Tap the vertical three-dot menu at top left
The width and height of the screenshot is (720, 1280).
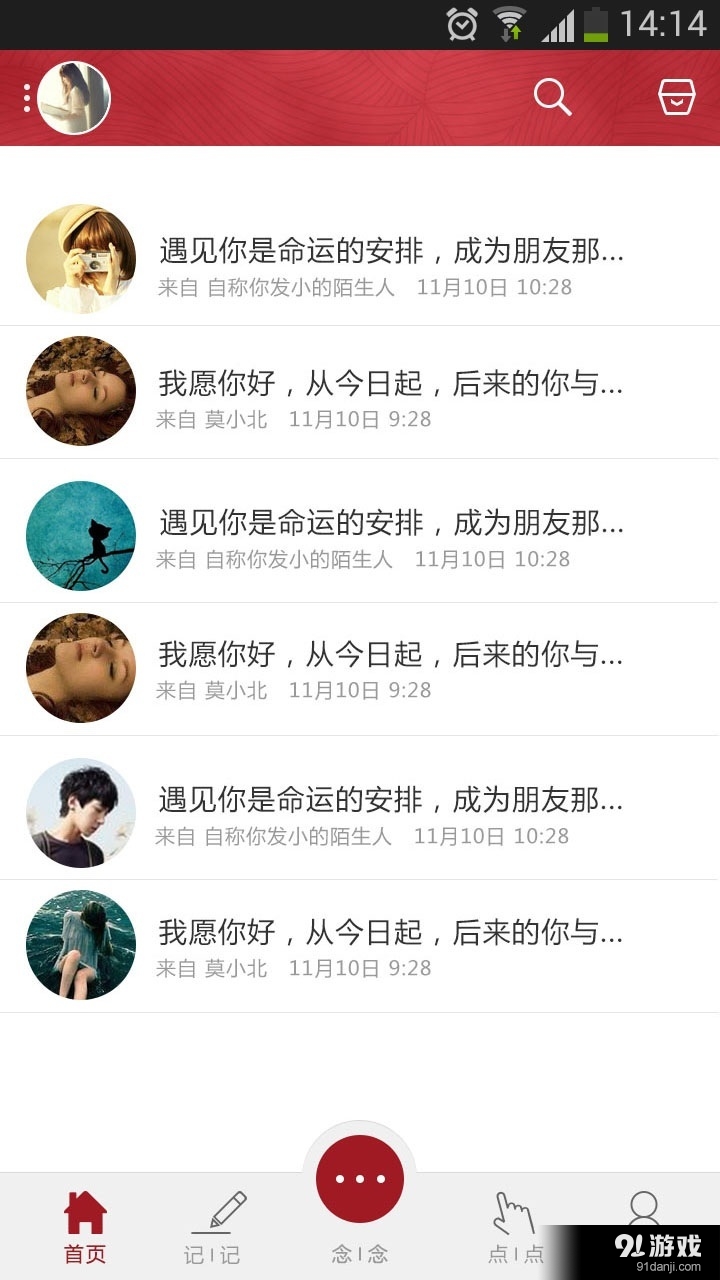pos(25,97)
